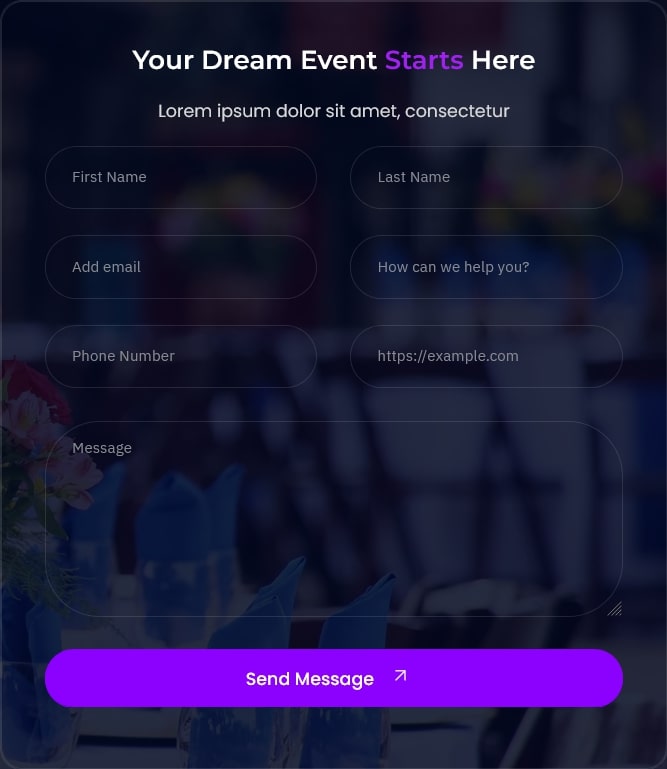Image resolution: width=667 pixels, height=769 pixels.
Task: Tap the First Name field
Action: coord(180,177)
